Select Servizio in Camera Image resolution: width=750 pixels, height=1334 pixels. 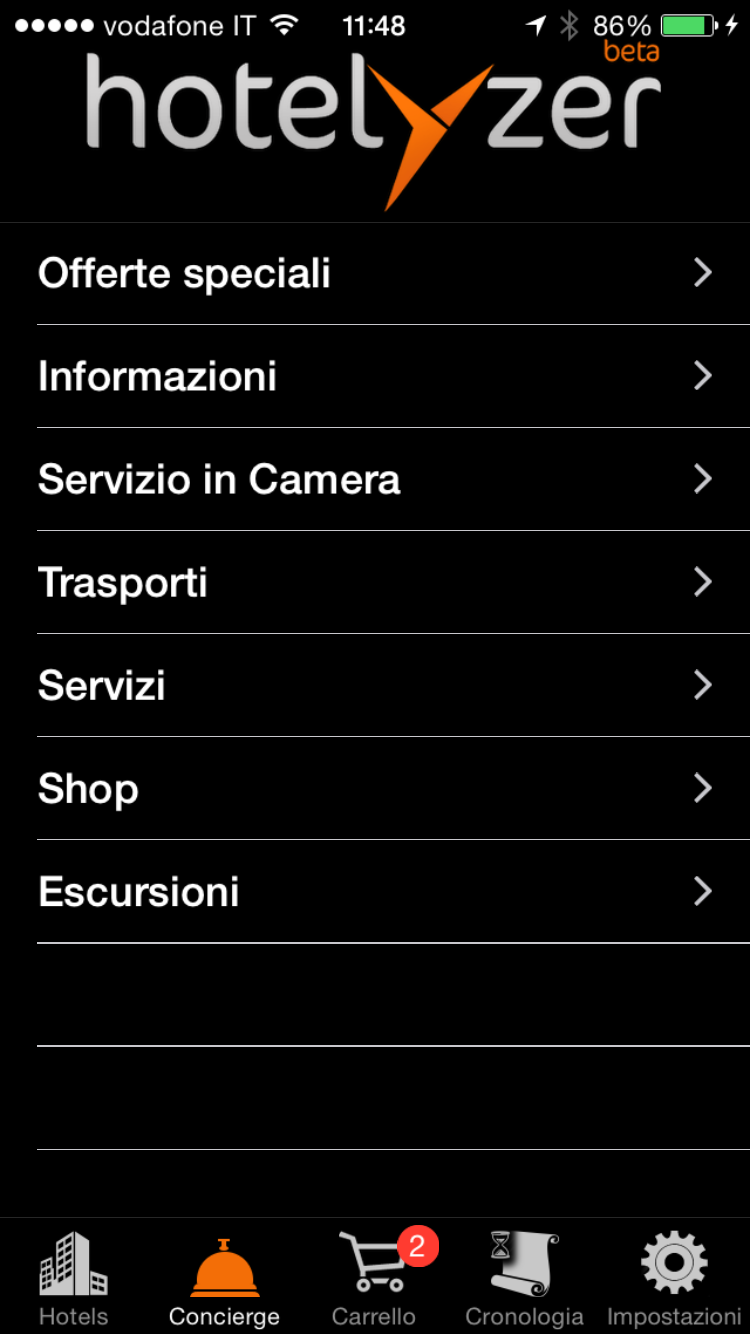375,479
